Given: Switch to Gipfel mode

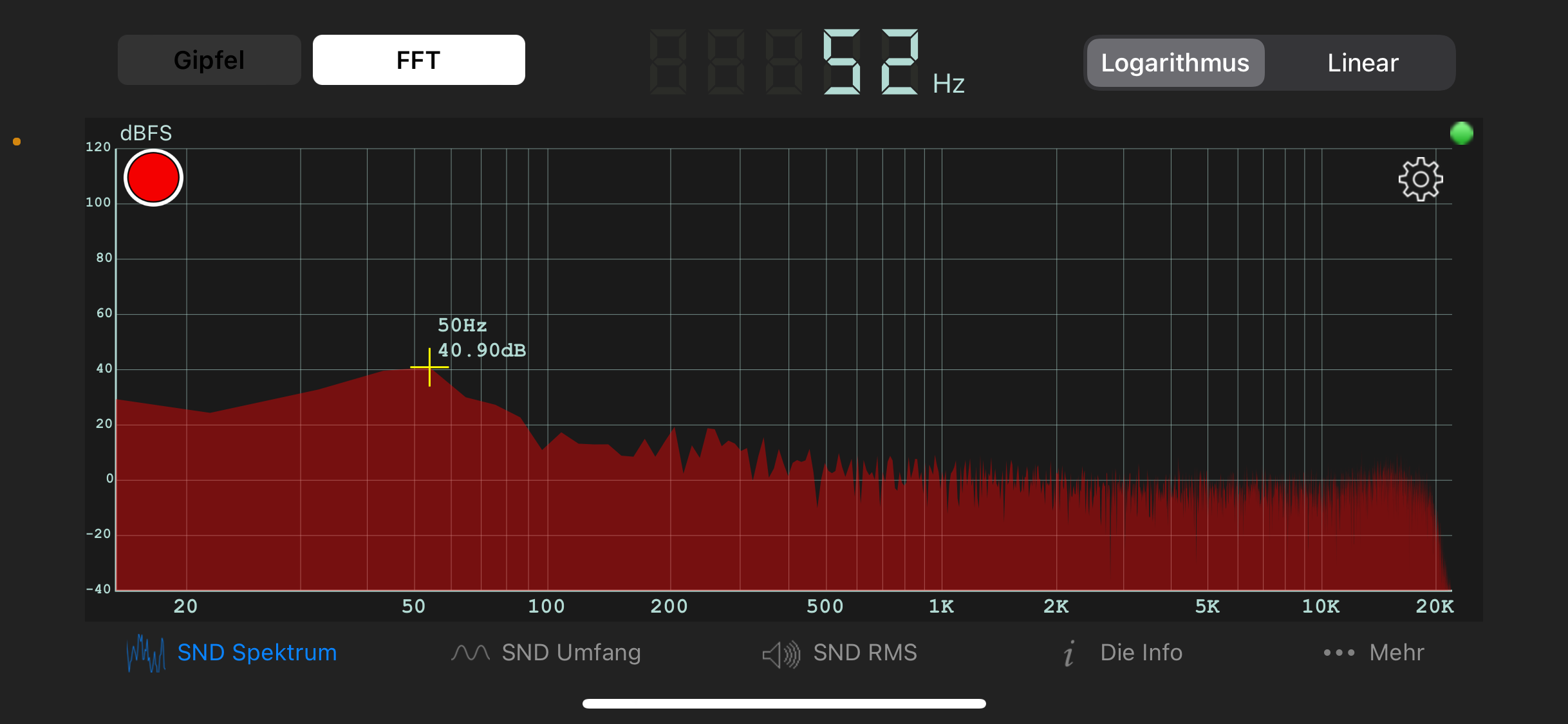Looking at the screenshot, I should point(209,60).
